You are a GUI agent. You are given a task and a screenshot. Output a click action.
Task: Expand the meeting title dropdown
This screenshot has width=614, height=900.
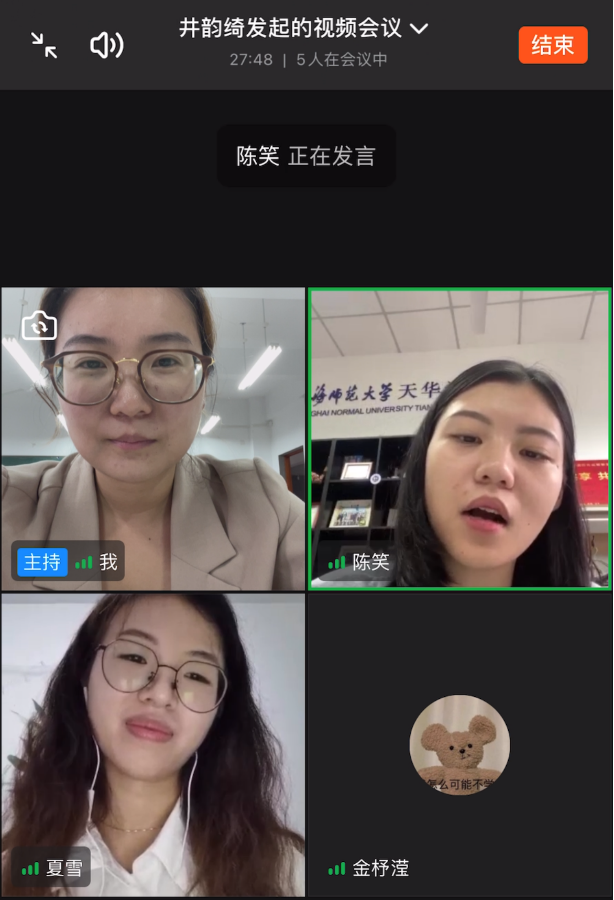[x=419, y=29]
